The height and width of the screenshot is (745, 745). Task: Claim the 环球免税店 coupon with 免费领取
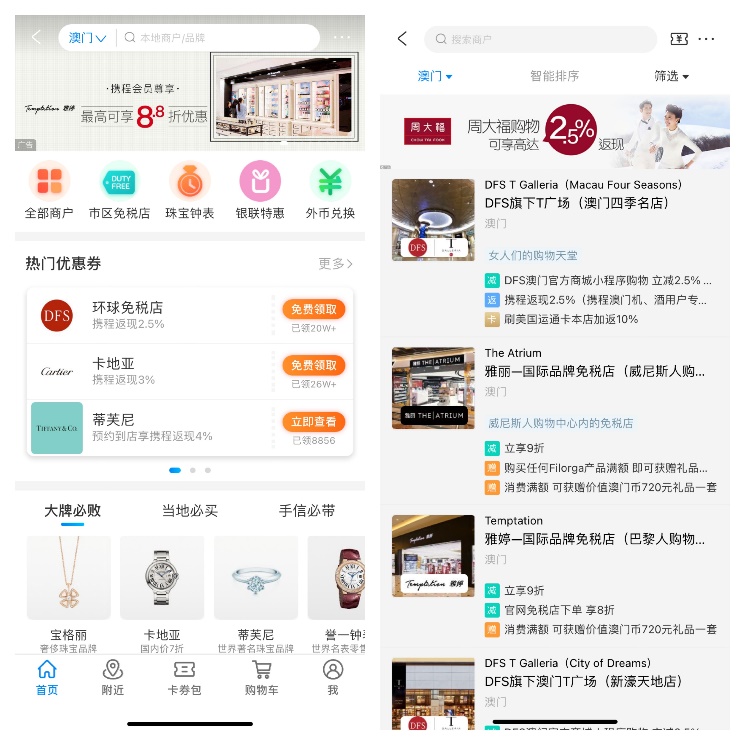313,309
